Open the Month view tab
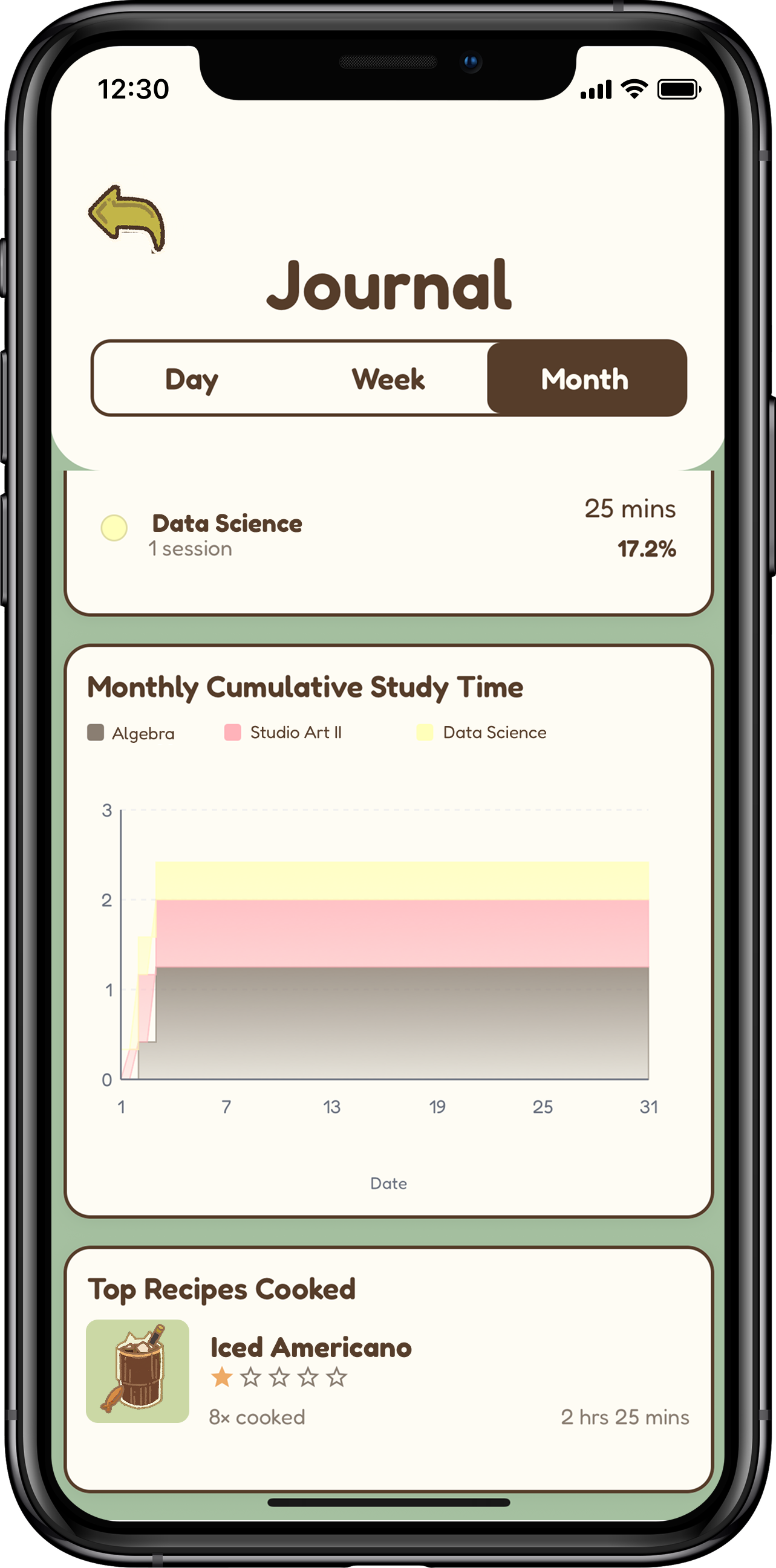 tap(586, 378)
